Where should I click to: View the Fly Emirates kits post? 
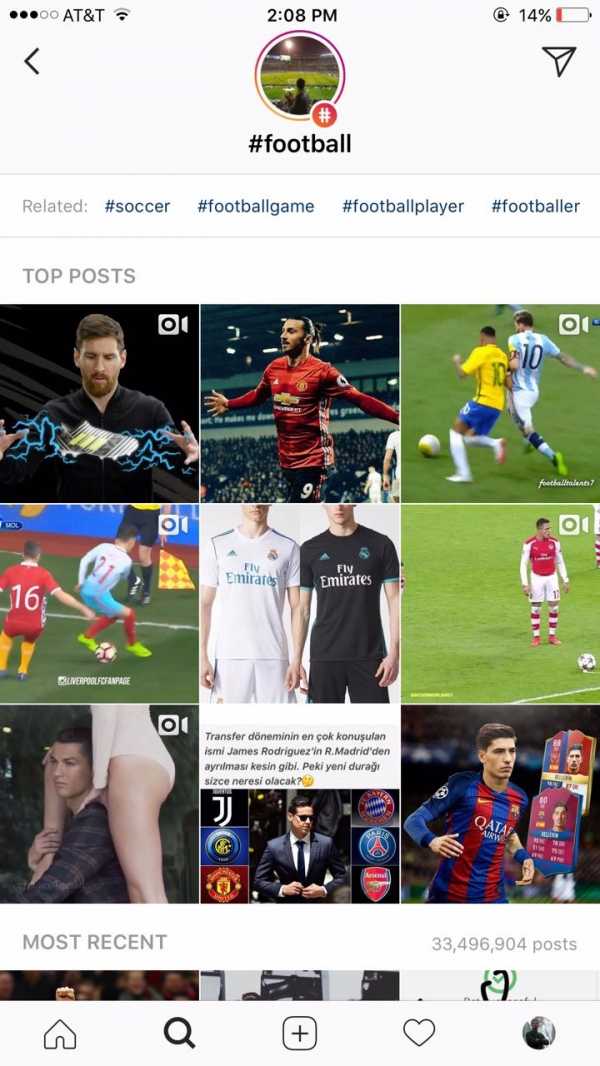click(x=299, y=603)
